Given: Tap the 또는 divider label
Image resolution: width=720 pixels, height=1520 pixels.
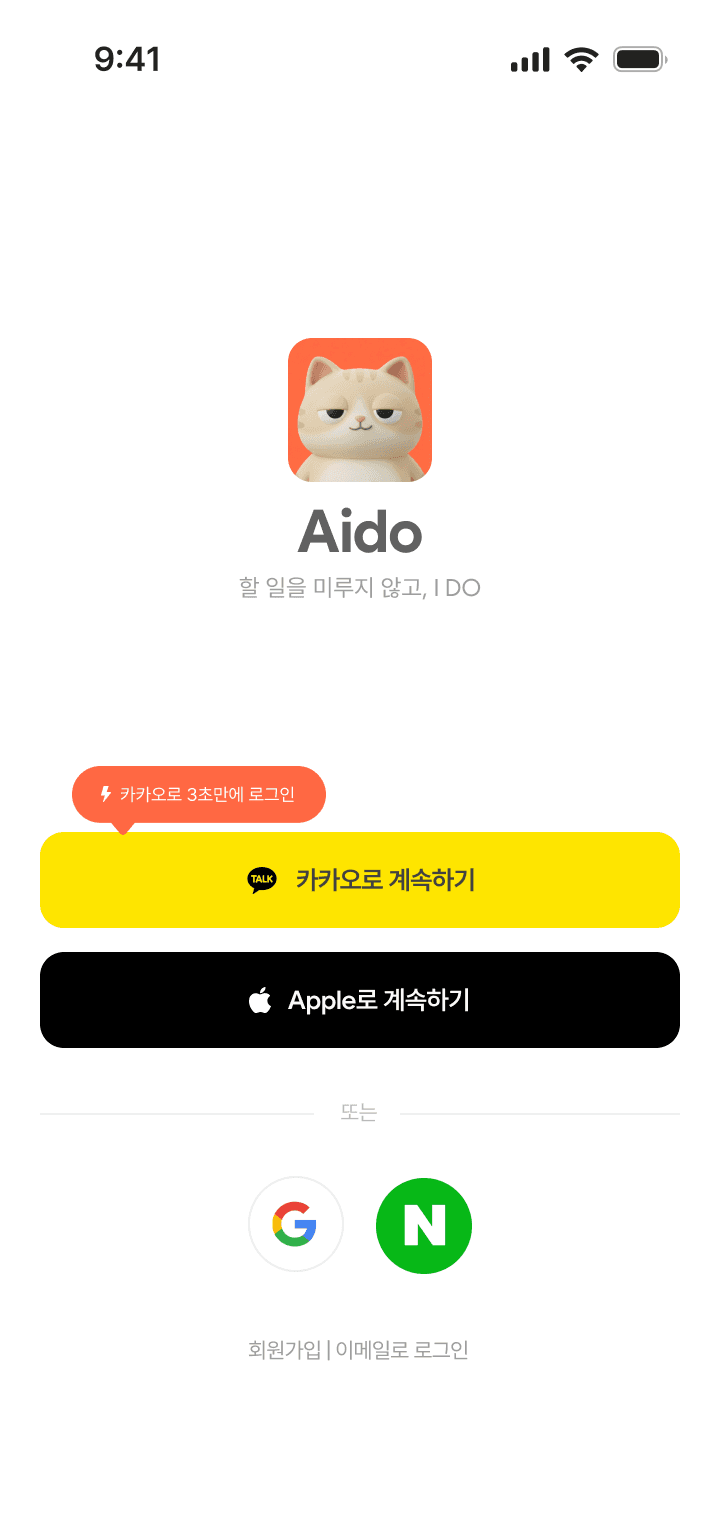Looking at the screenshot, I should tap(360, 1111).
